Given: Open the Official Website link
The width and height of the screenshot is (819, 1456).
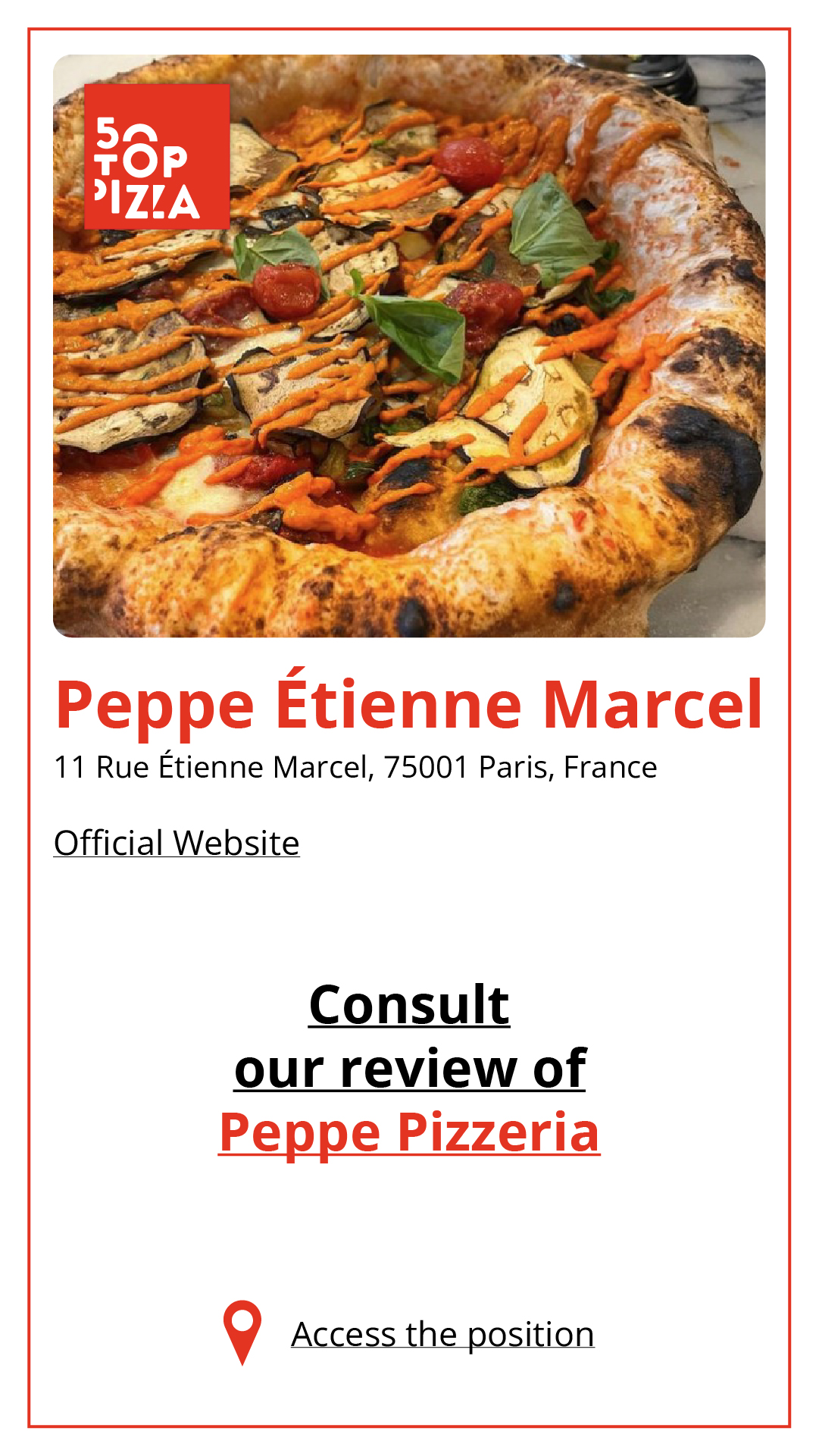Looking at the screenshot, I should pos(177,844).
